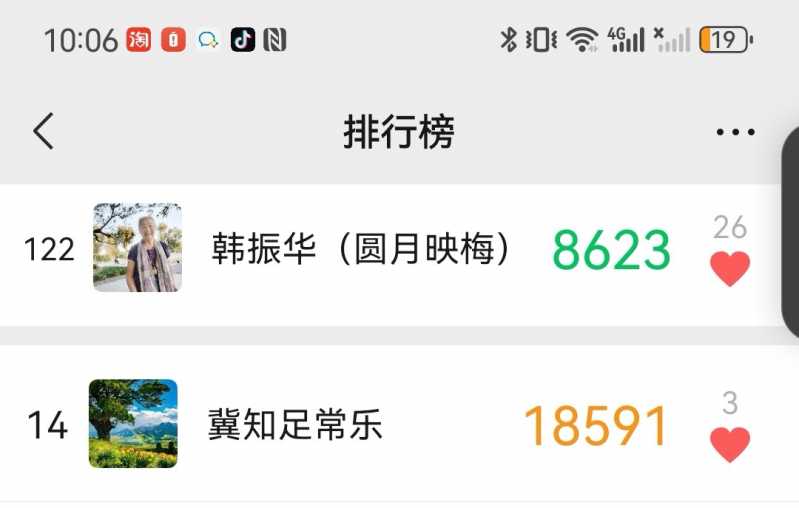Like 韩振华's step count with heart
Screen dimensions: 799x508
730,268
